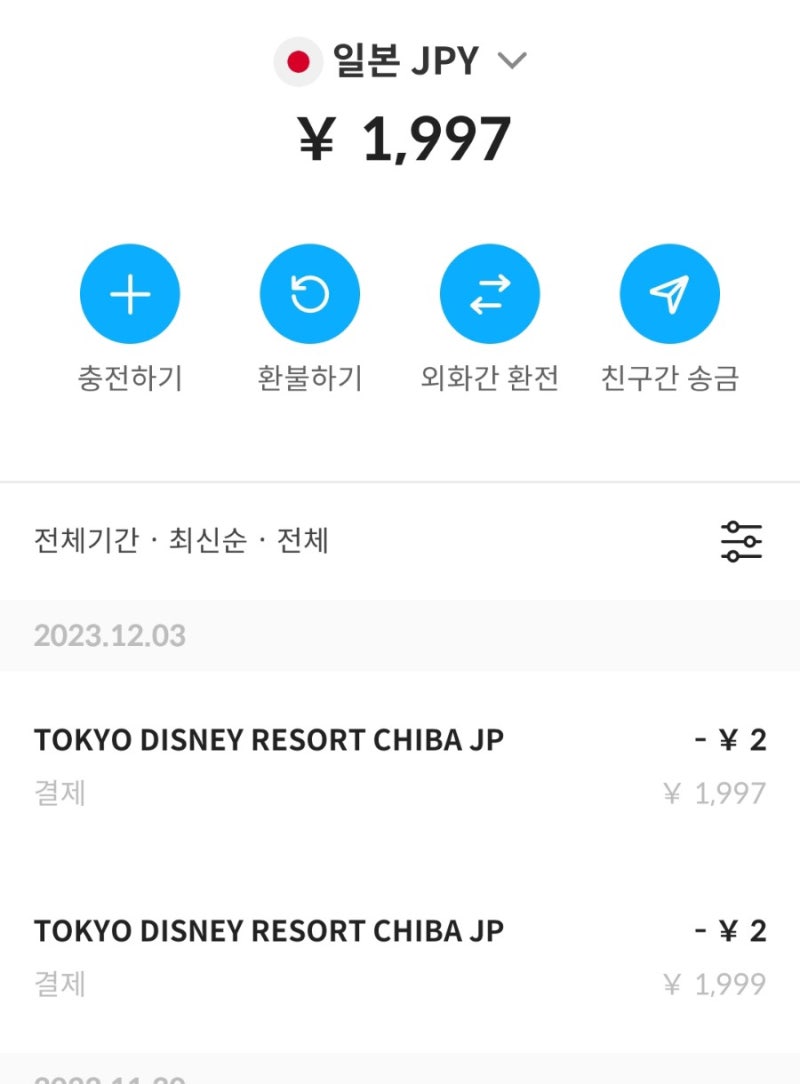Select the 충전하기 recharge action
800x1084 pixels.
[x=130, y=320]
